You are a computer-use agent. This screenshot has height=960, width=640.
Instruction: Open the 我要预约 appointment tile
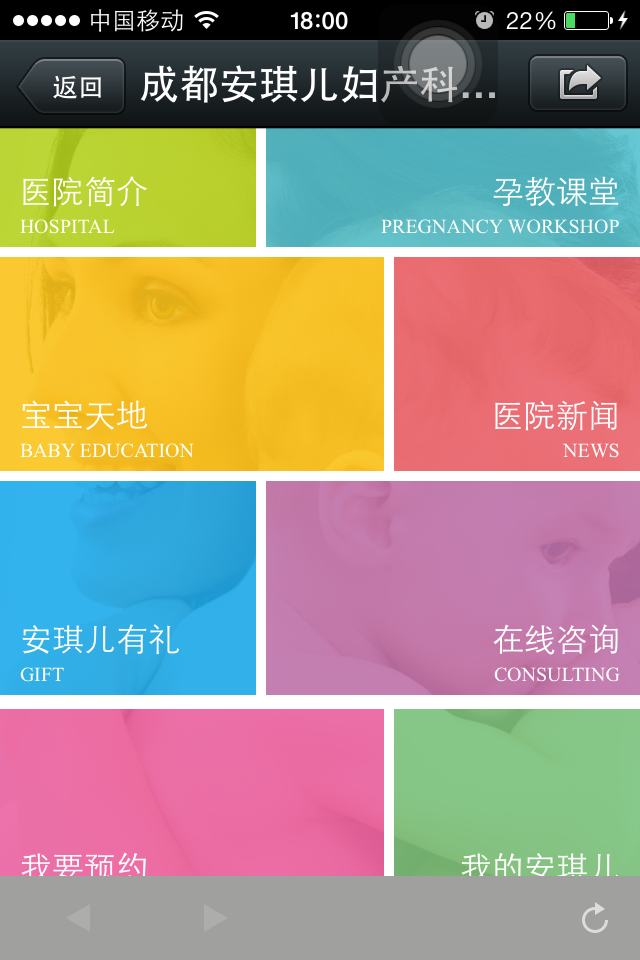[191, 792]
